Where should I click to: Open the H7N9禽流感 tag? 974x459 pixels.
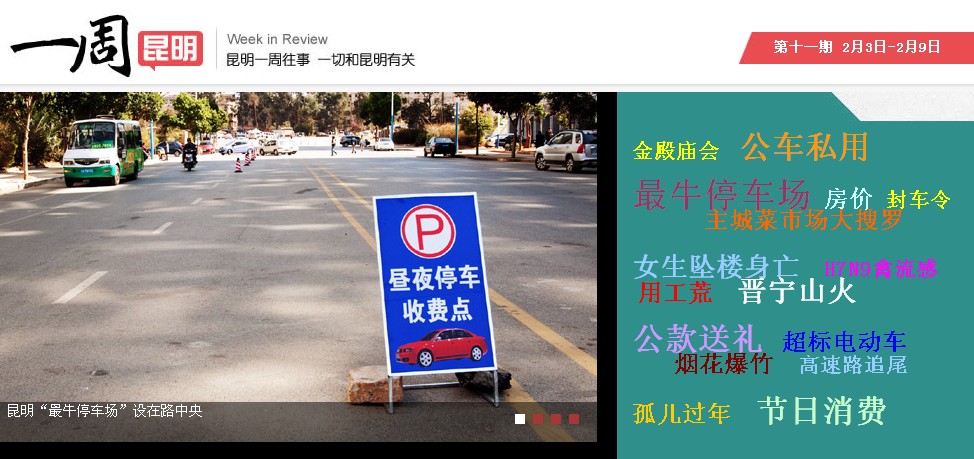click(x=880, y=268)
